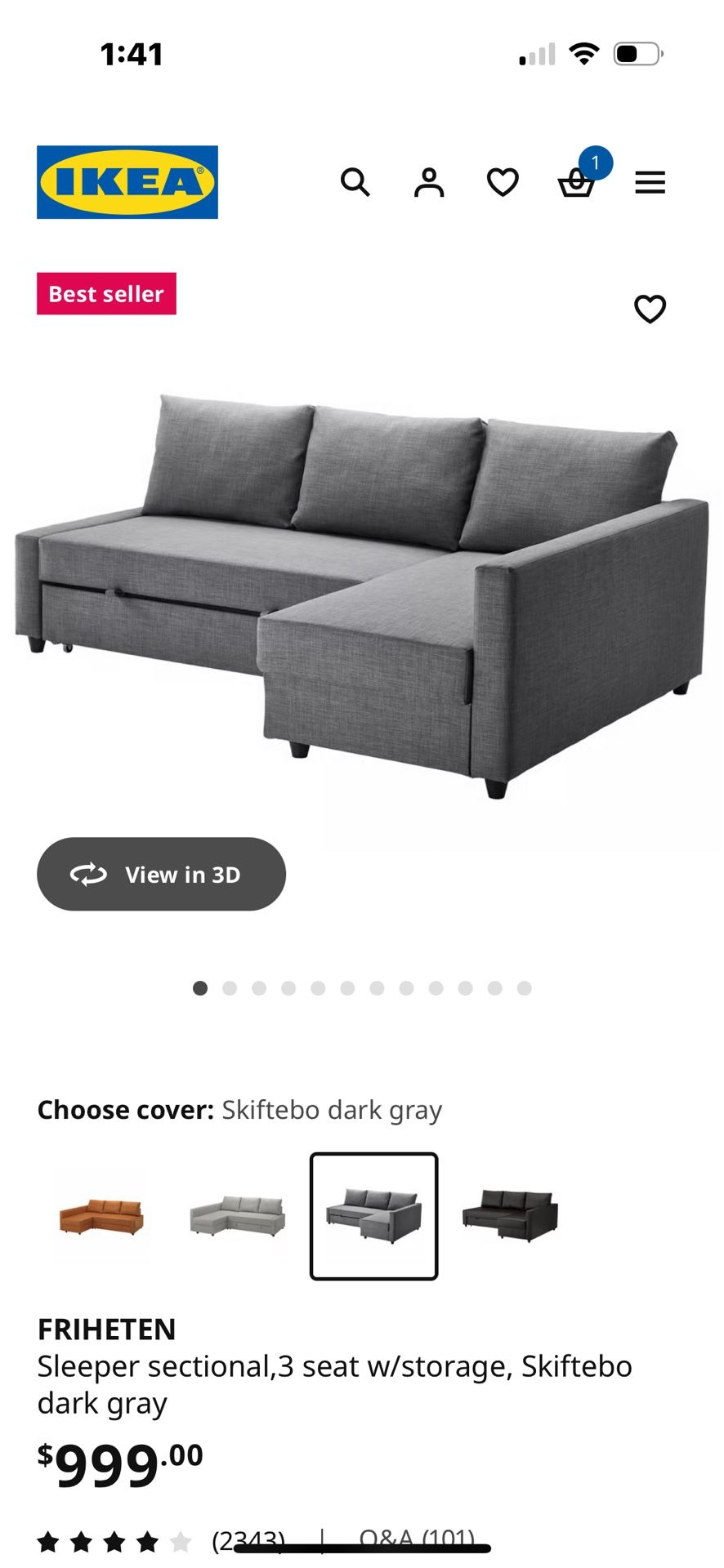Open the shopping cart with 1 item
Viewport: 724px width, 1568px height.
[576, 185]
